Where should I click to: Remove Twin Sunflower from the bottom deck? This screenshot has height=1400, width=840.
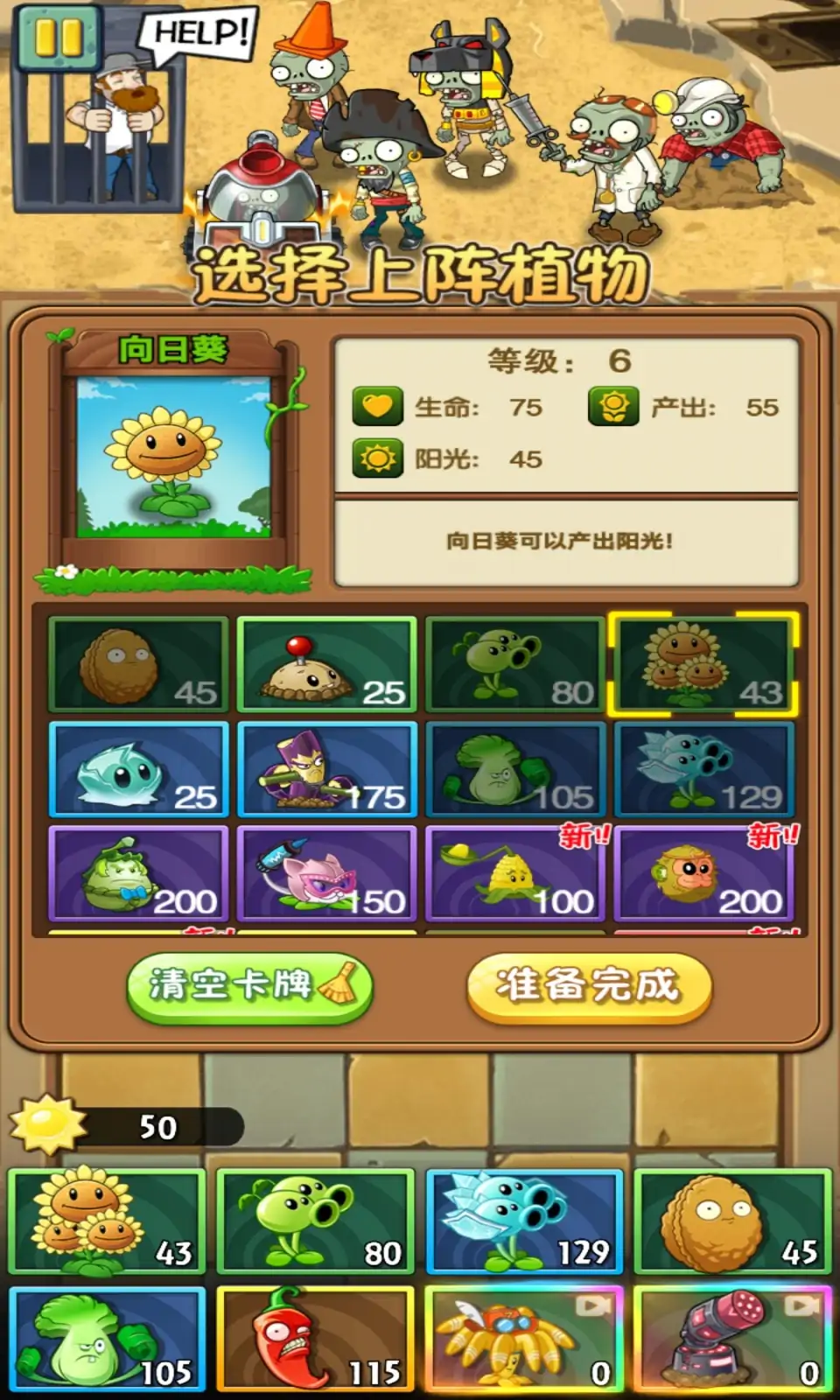coord(107,1221)
